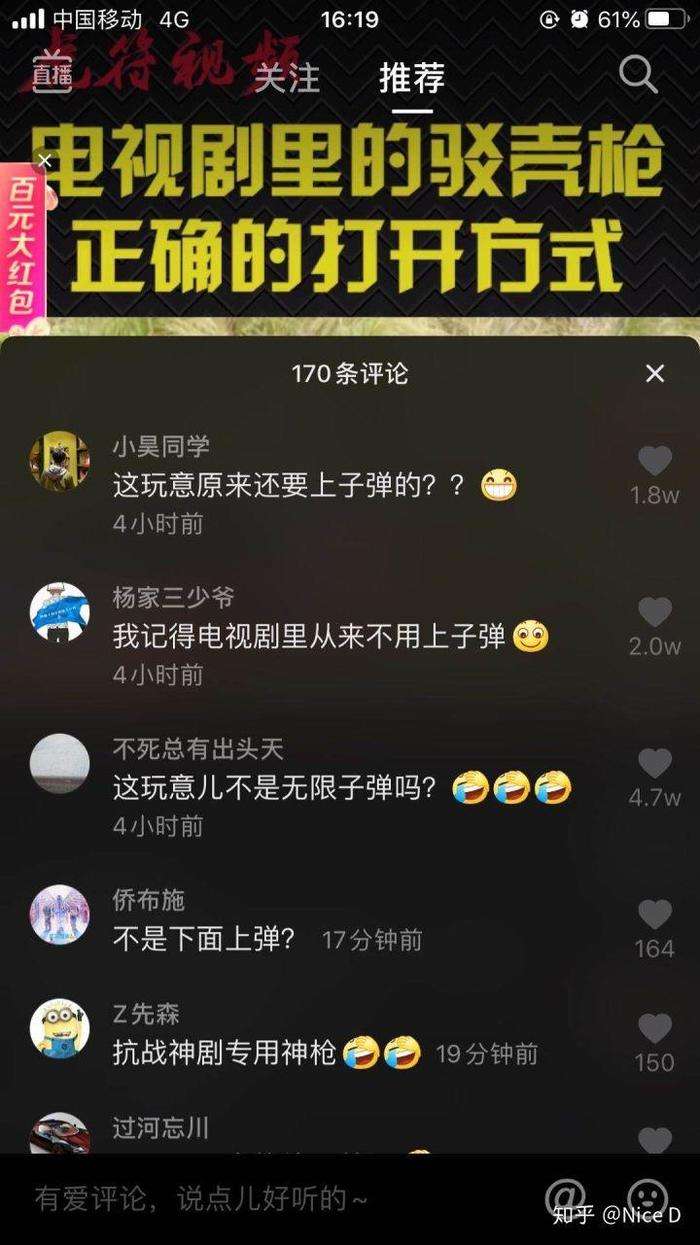Screen dimensions: 700x1245
Task: Like the comment by 不死总有出头天
Action: [655, 764]
